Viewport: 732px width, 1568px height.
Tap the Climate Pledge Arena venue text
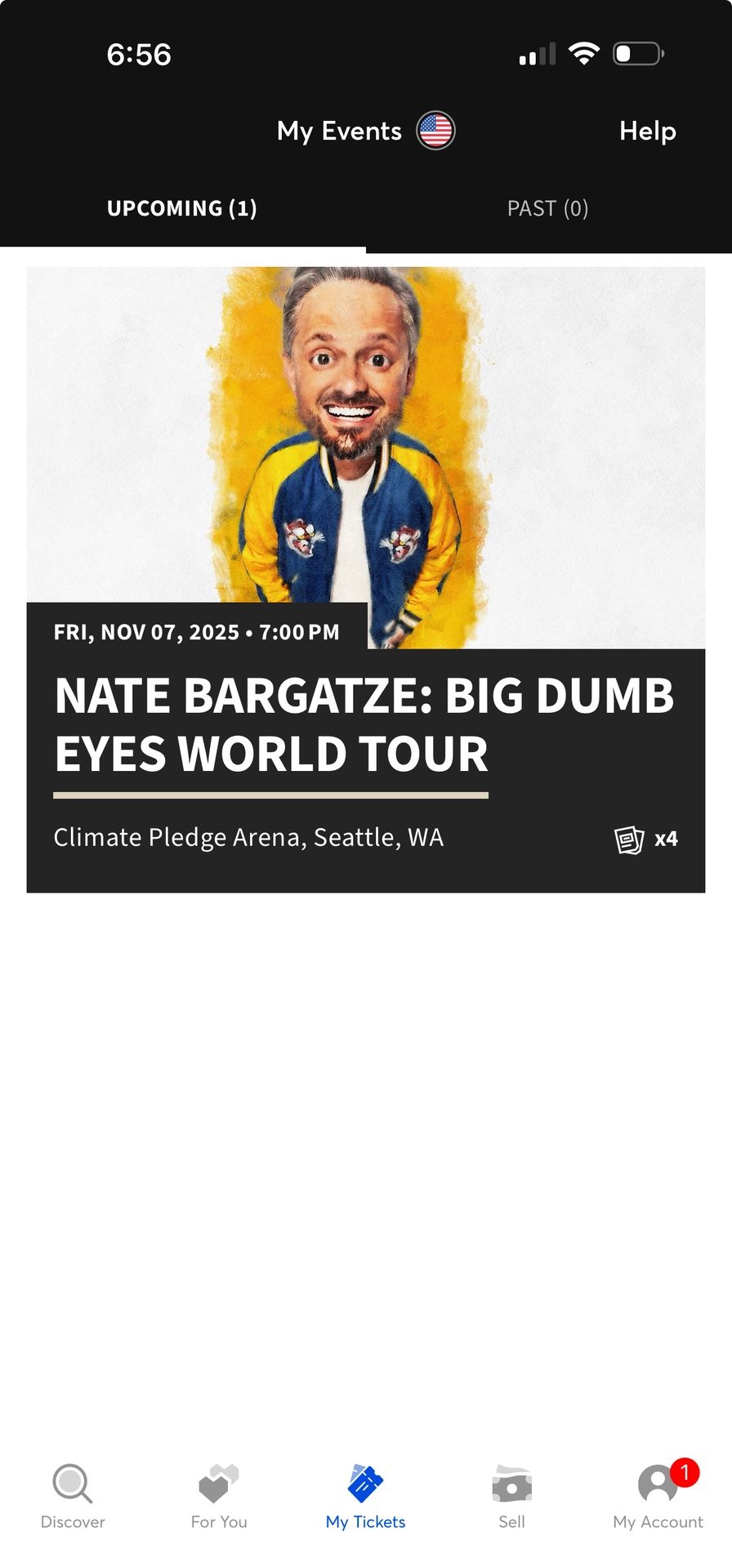(x=249, y=837)
